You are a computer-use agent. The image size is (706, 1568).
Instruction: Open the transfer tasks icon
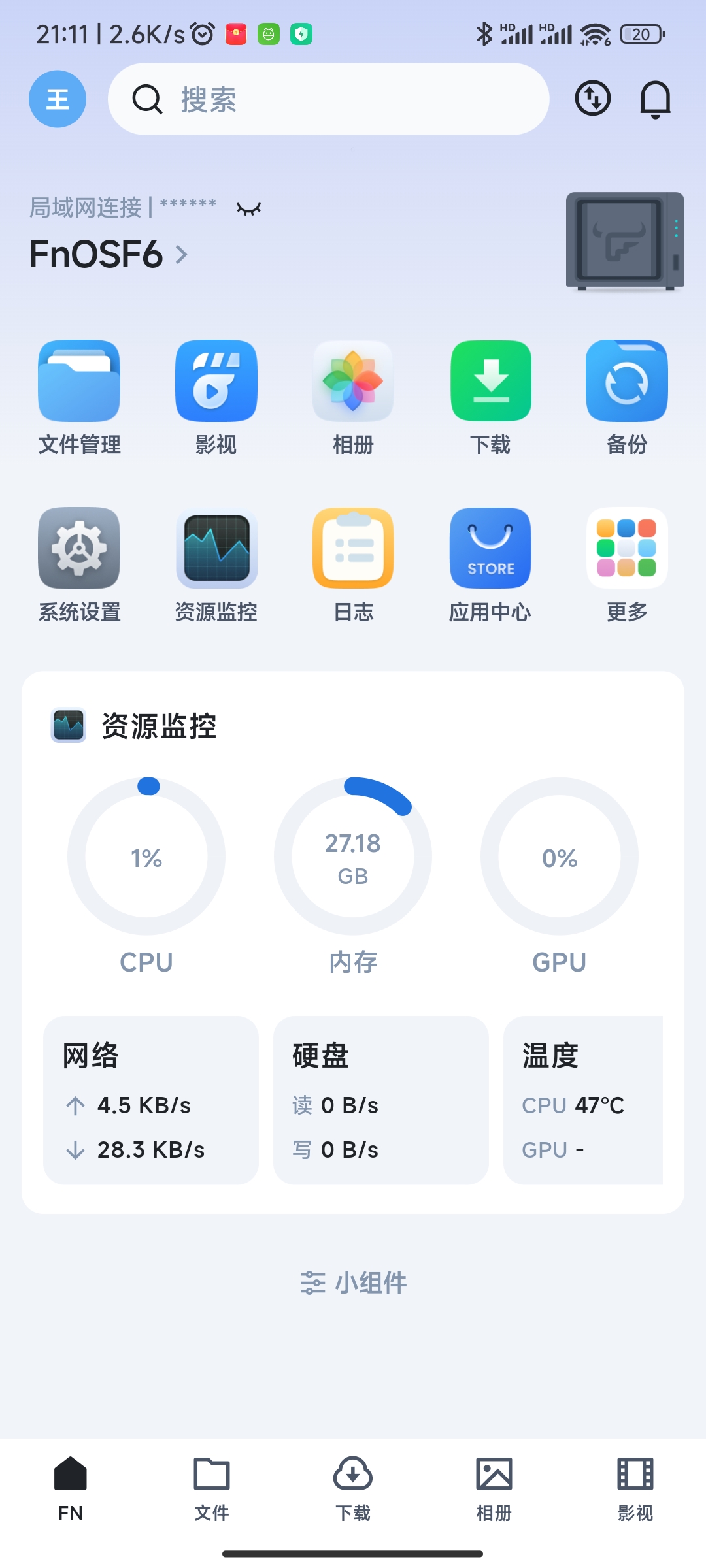pyautogui.click(x=592, y=99)
